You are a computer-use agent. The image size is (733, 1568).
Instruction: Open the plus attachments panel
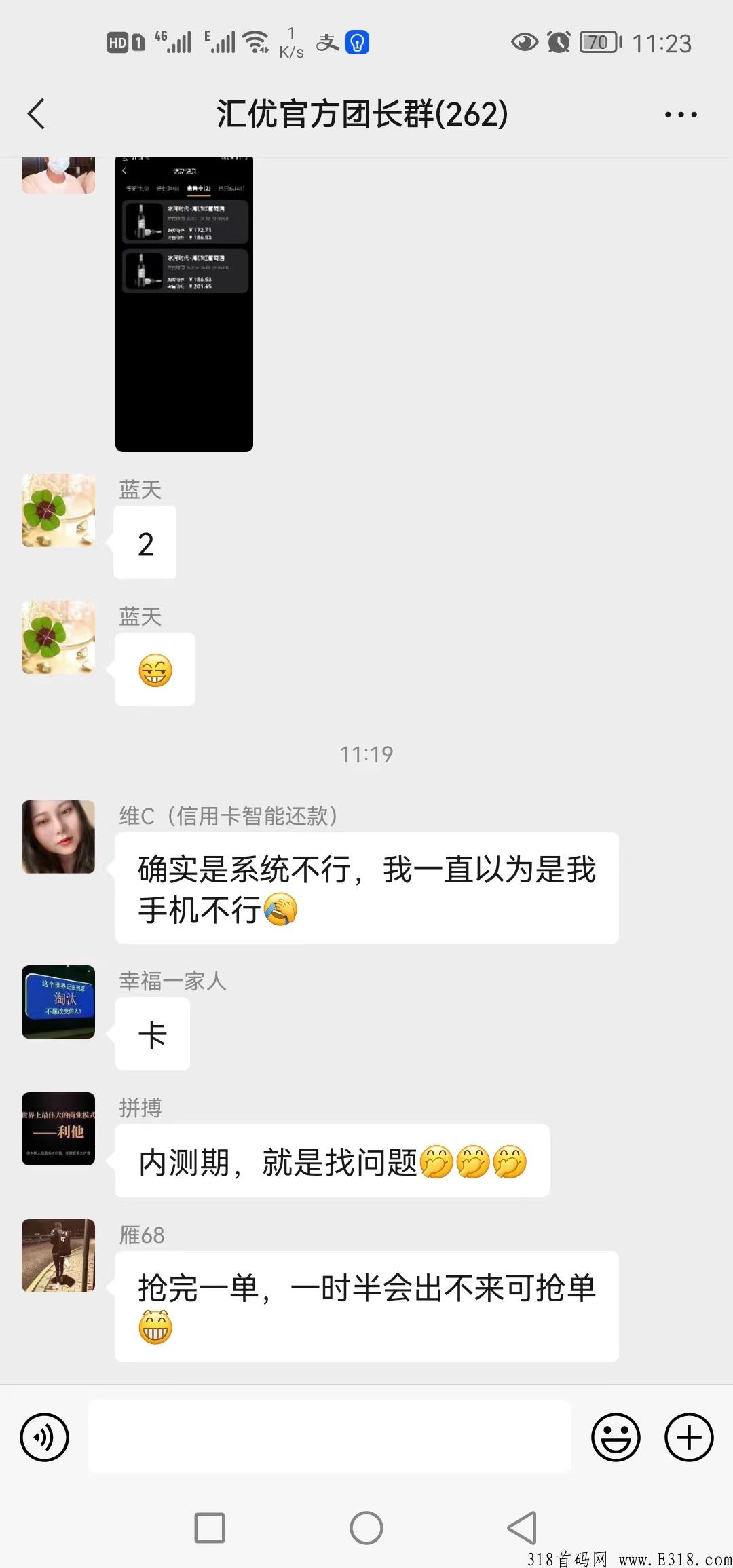coord(689,1437)
